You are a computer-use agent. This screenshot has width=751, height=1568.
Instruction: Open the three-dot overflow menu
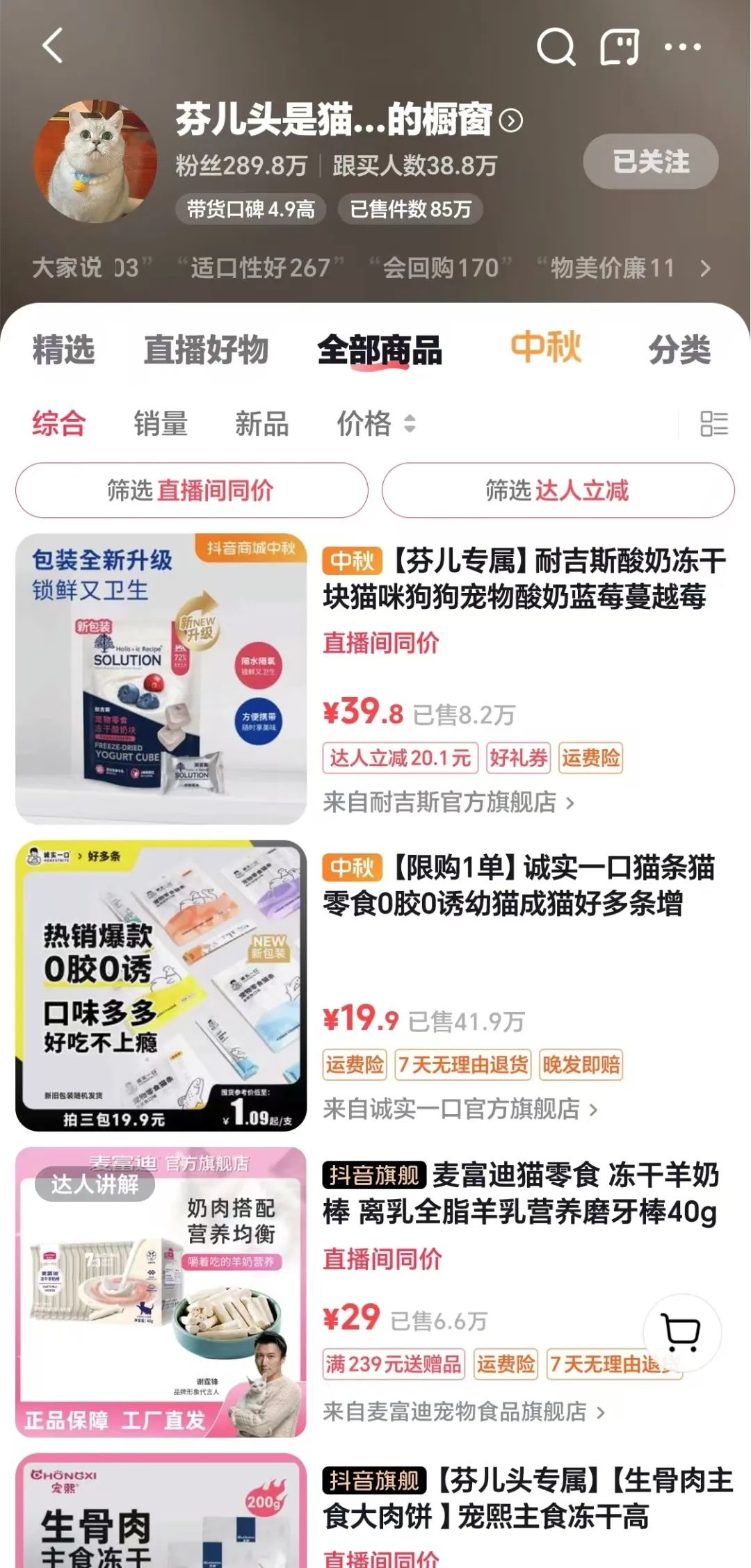tap(683, 47)
